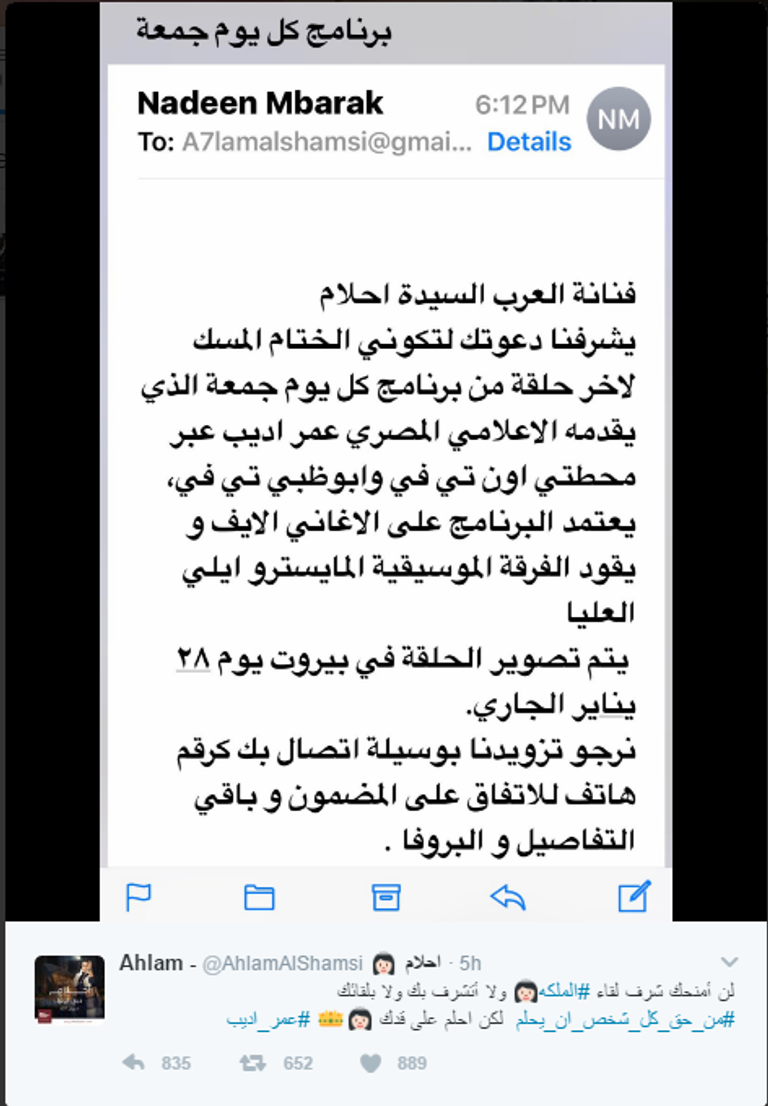Archive the email
This screenshot has width=768, height=1106.
pos(387,897)
